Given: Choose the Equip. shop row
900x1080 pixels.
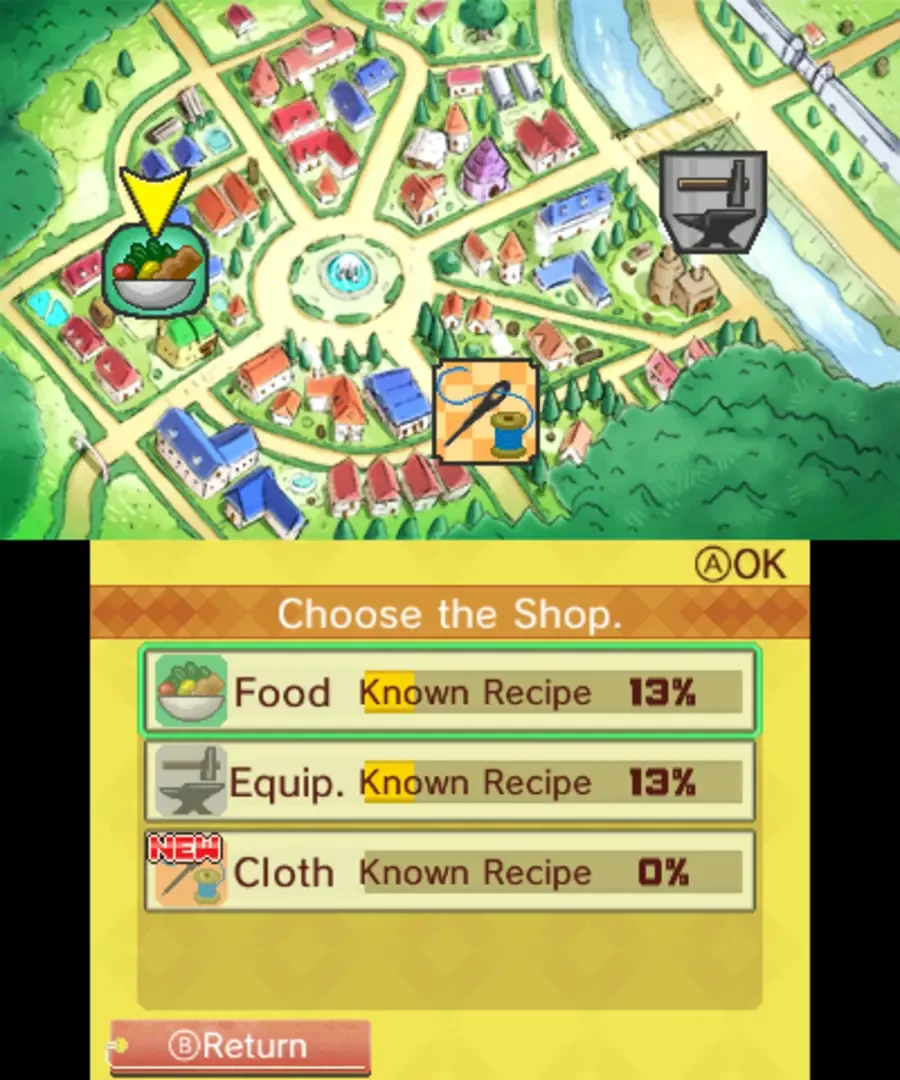Looking at the screenshot, I should tap(449, 782).
